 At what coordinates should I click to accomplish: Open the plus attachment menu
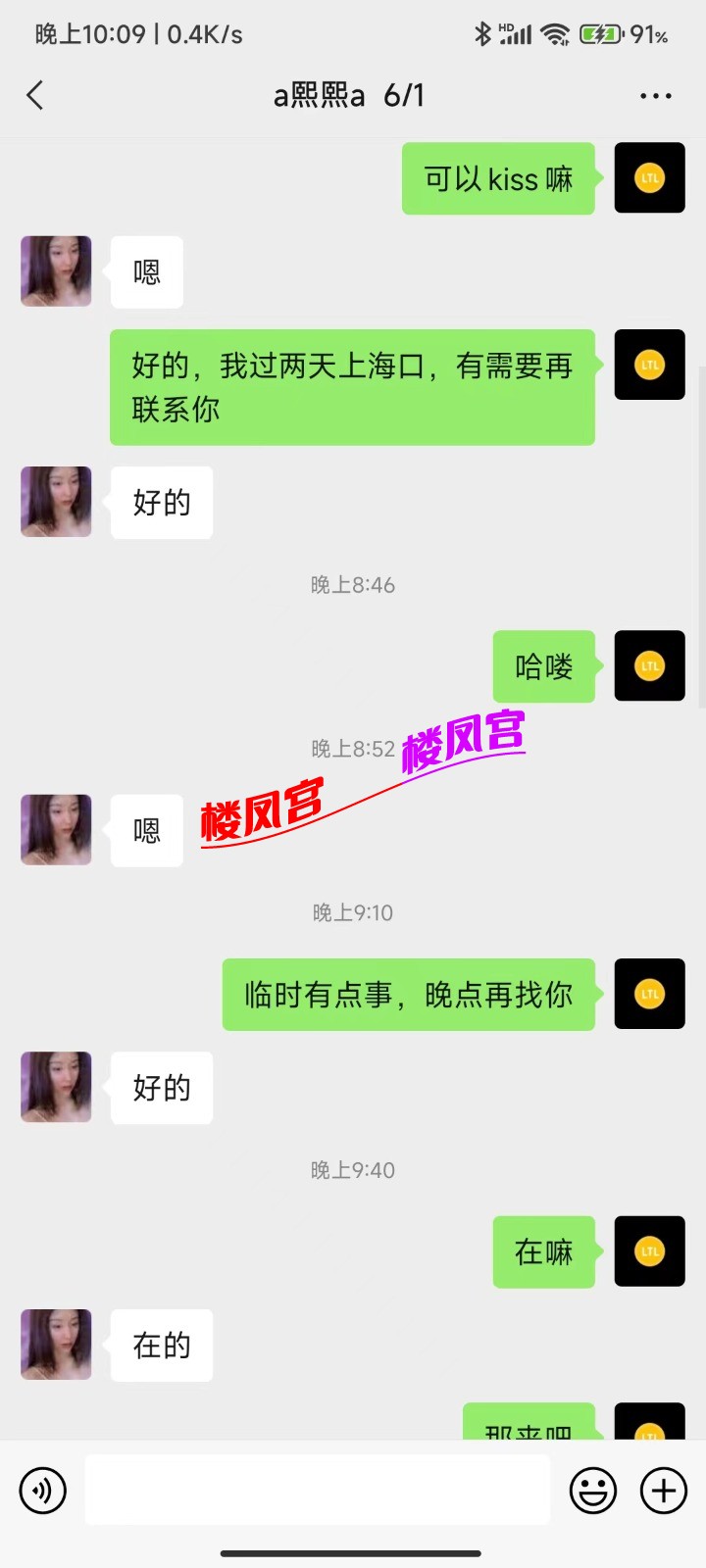point(664,1491)
